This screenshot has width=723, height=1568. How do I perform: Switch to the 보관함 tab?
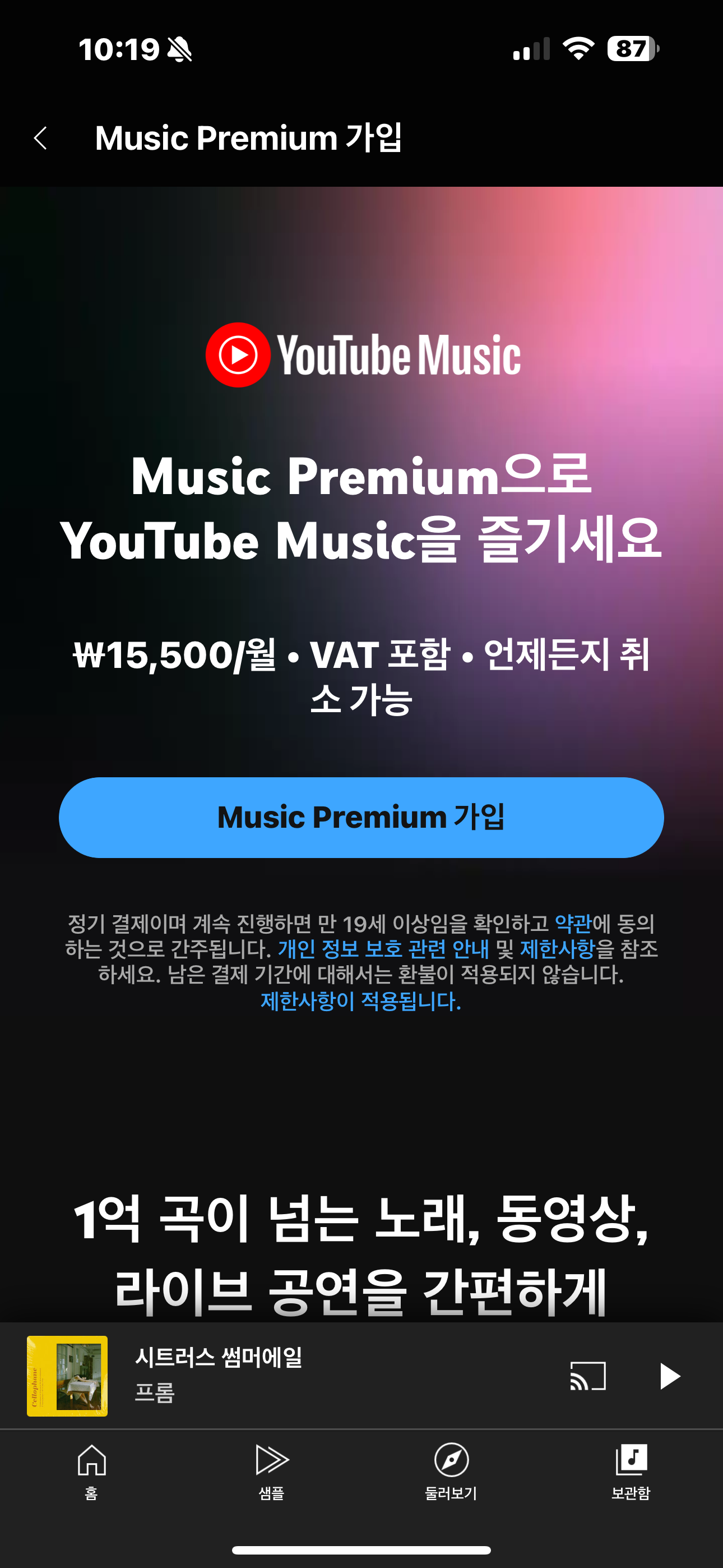tap(631, 1472)
